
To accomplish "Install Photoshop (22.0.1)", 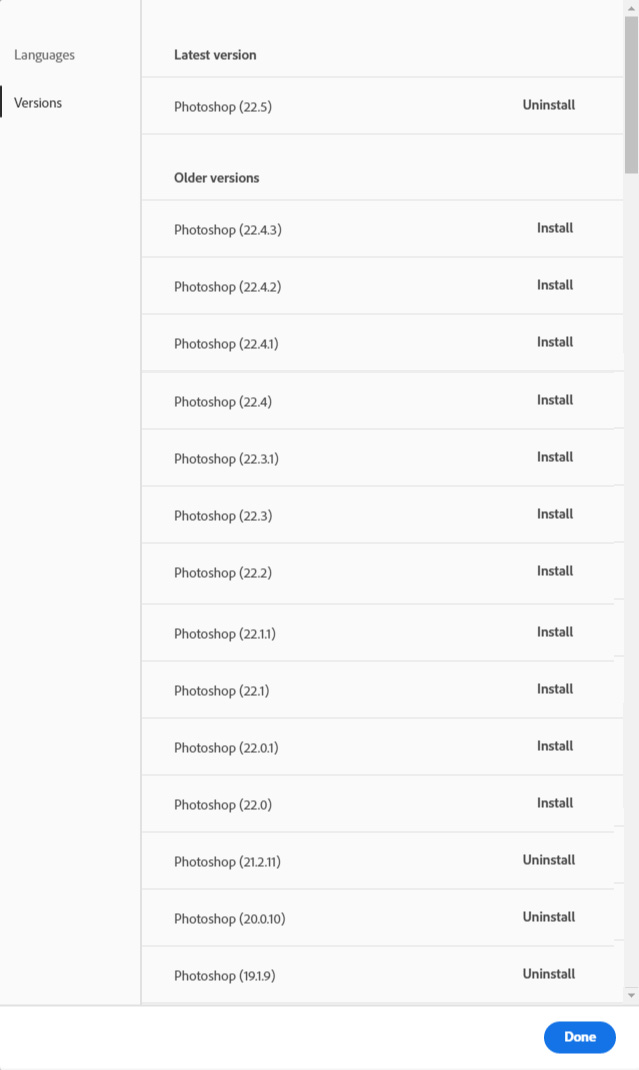I will pos(555,746).
